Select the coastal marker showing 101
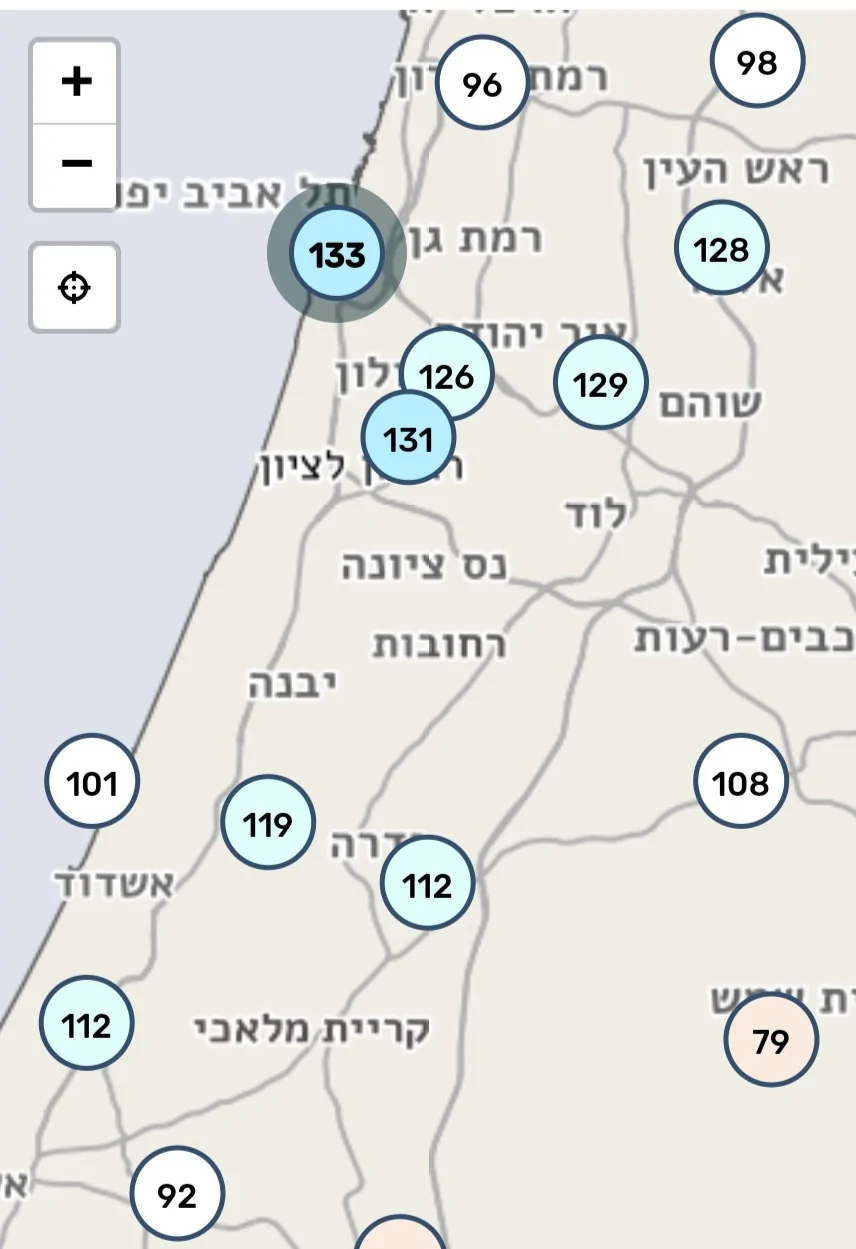856x1249 pixels. tap(92, 782)
